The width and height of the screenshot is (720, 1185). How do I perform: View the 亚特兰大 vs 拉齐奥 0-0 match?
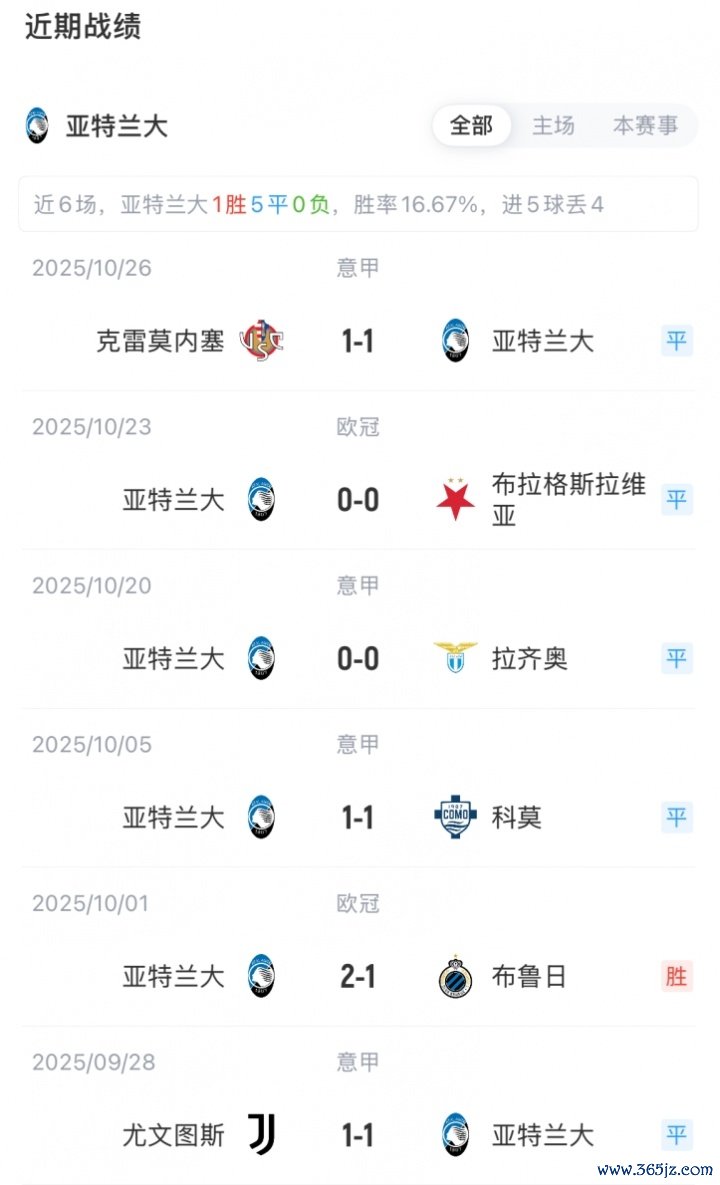[358, 658]
